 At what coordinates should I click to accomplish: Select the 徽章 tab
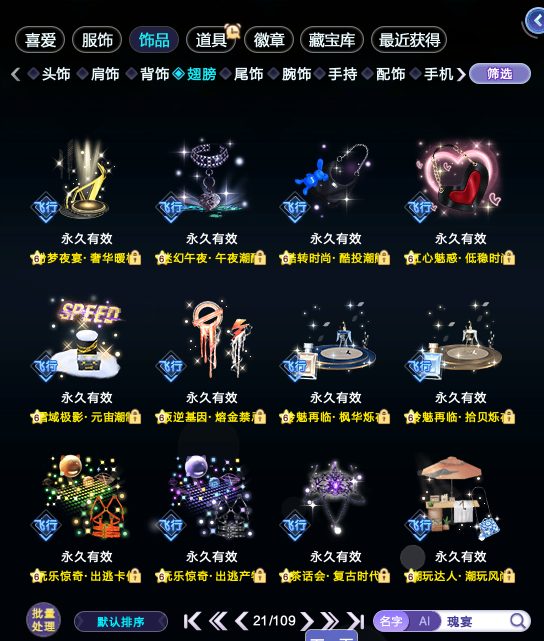pyautogui.click(x=269, y=40)
